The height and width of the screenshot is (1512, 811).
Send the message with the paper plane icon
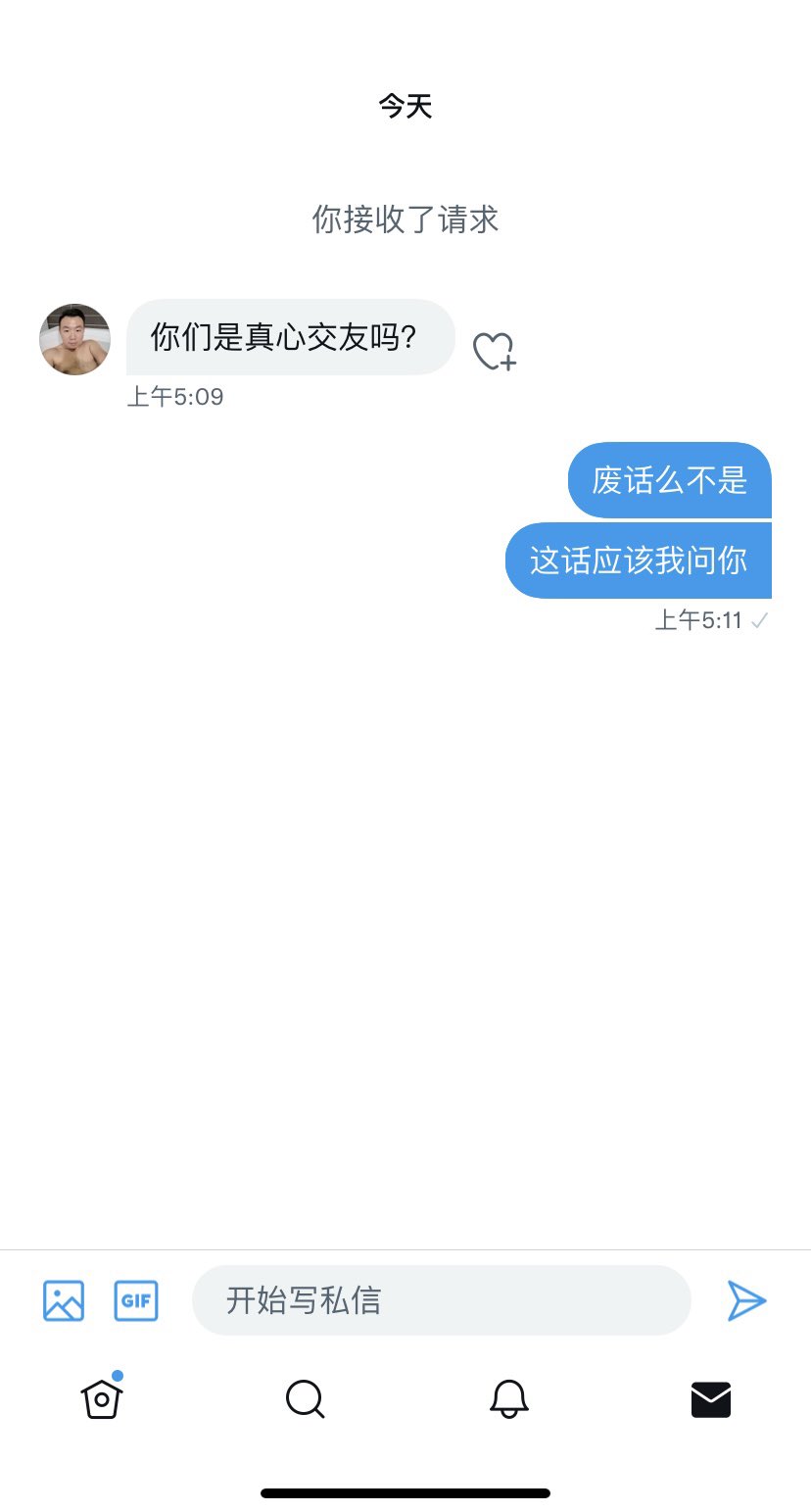(746, 1300)
